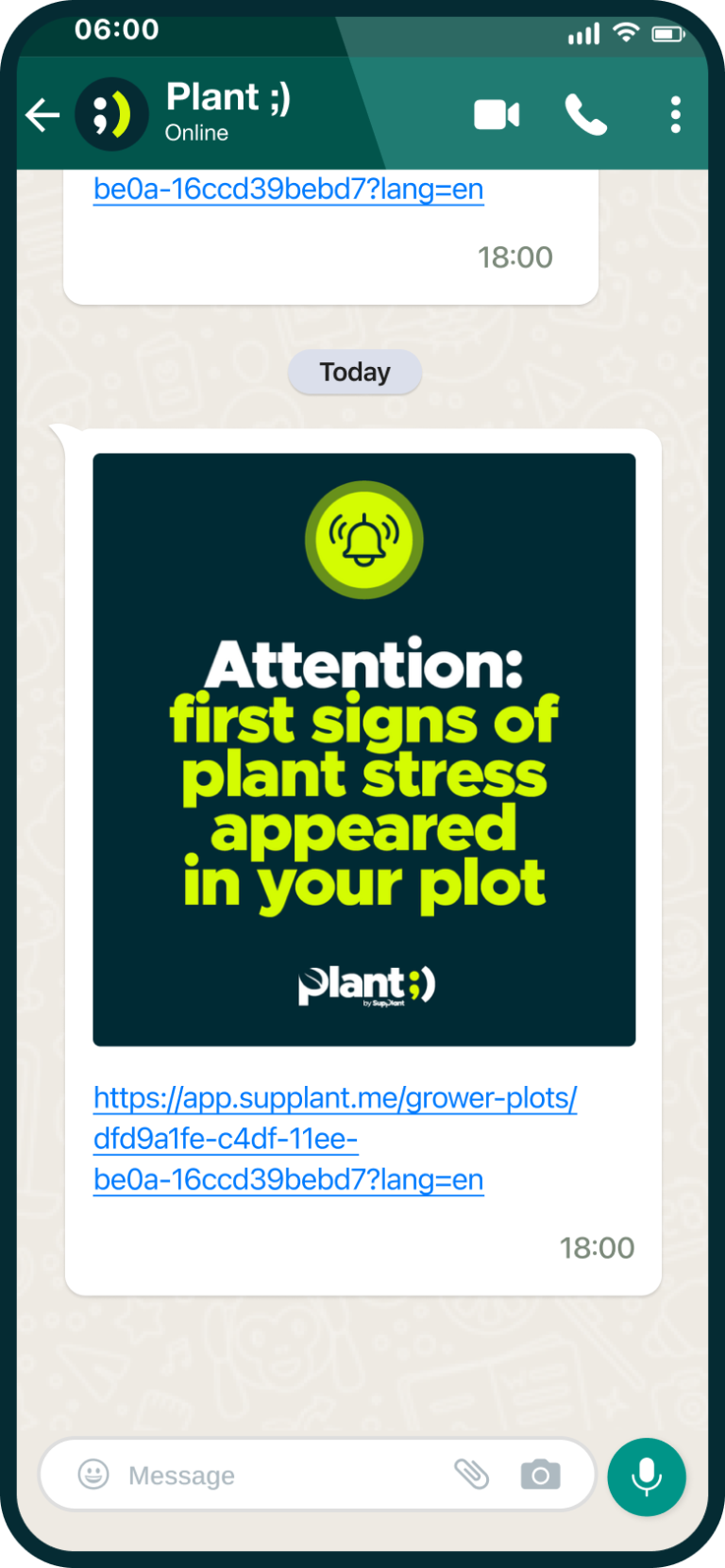The image size is (725, 1568).
Task: Open the link in the earlier message
Action: click(288, 190)
